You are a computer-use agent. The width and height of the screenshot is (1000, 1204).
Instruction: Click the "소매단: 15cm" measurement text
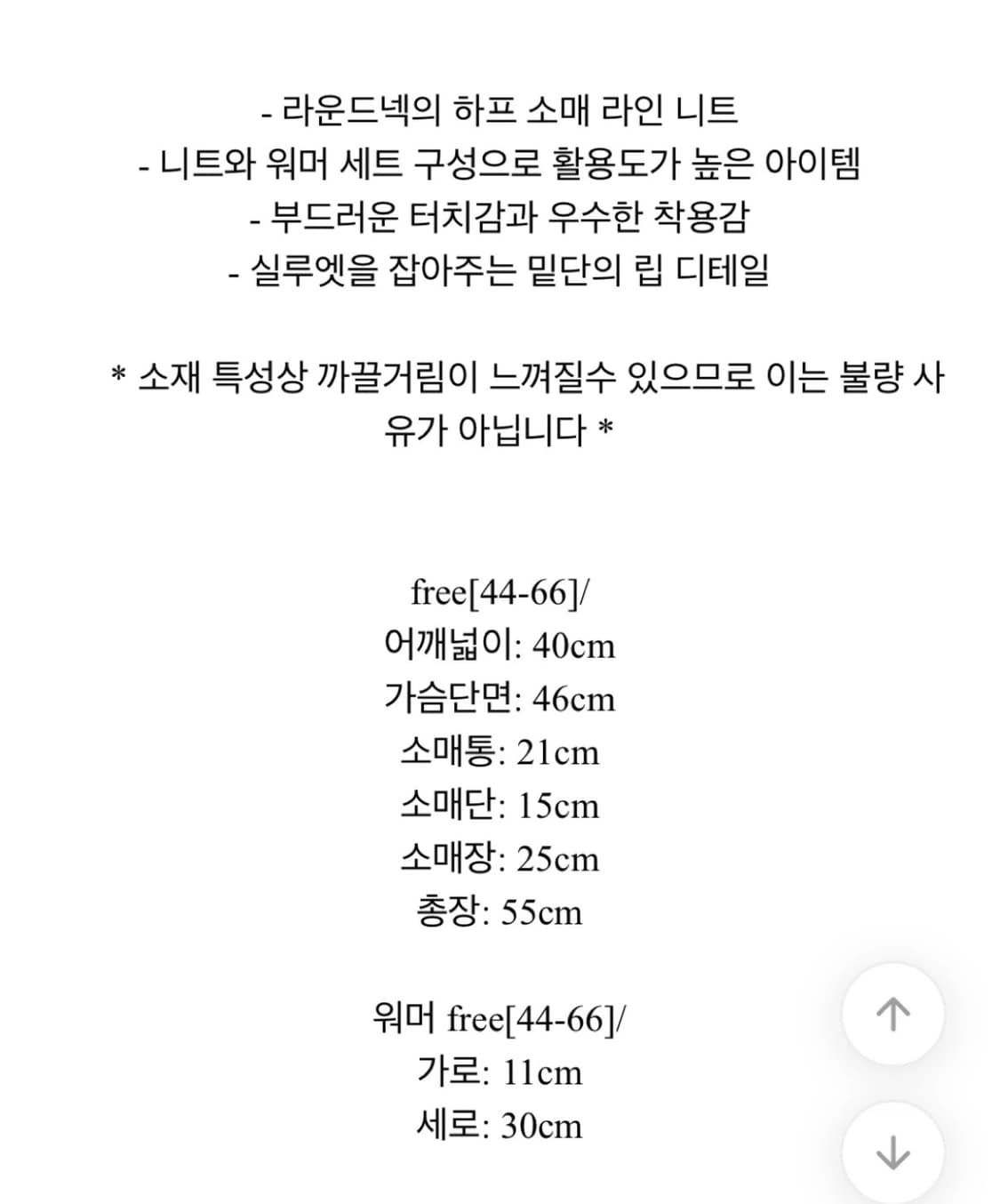[x=500, y=807]
